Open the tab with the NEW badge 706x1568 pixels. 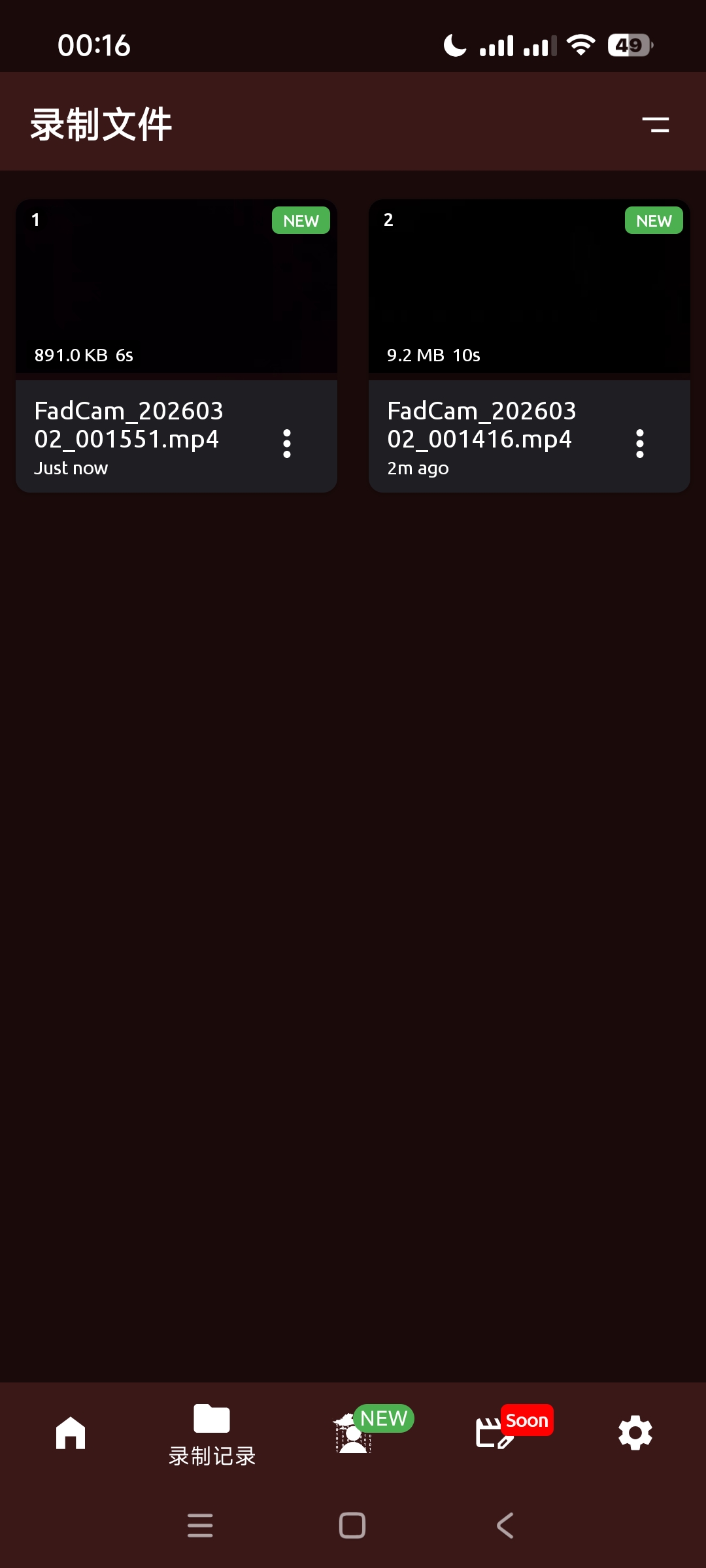pyautogui.click(x=354, y=1433)
